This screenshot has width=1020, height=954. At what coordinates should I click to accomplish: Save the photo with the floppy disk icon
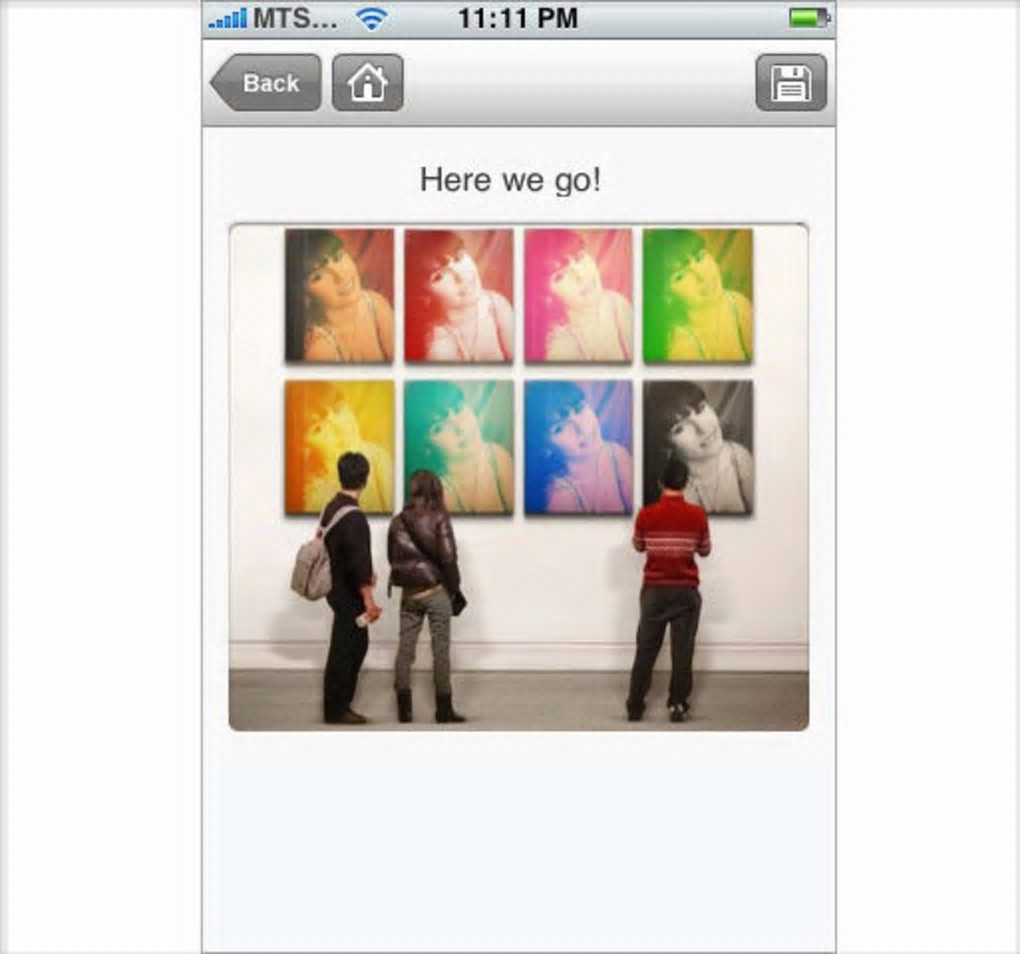click(x=790, y=83)
